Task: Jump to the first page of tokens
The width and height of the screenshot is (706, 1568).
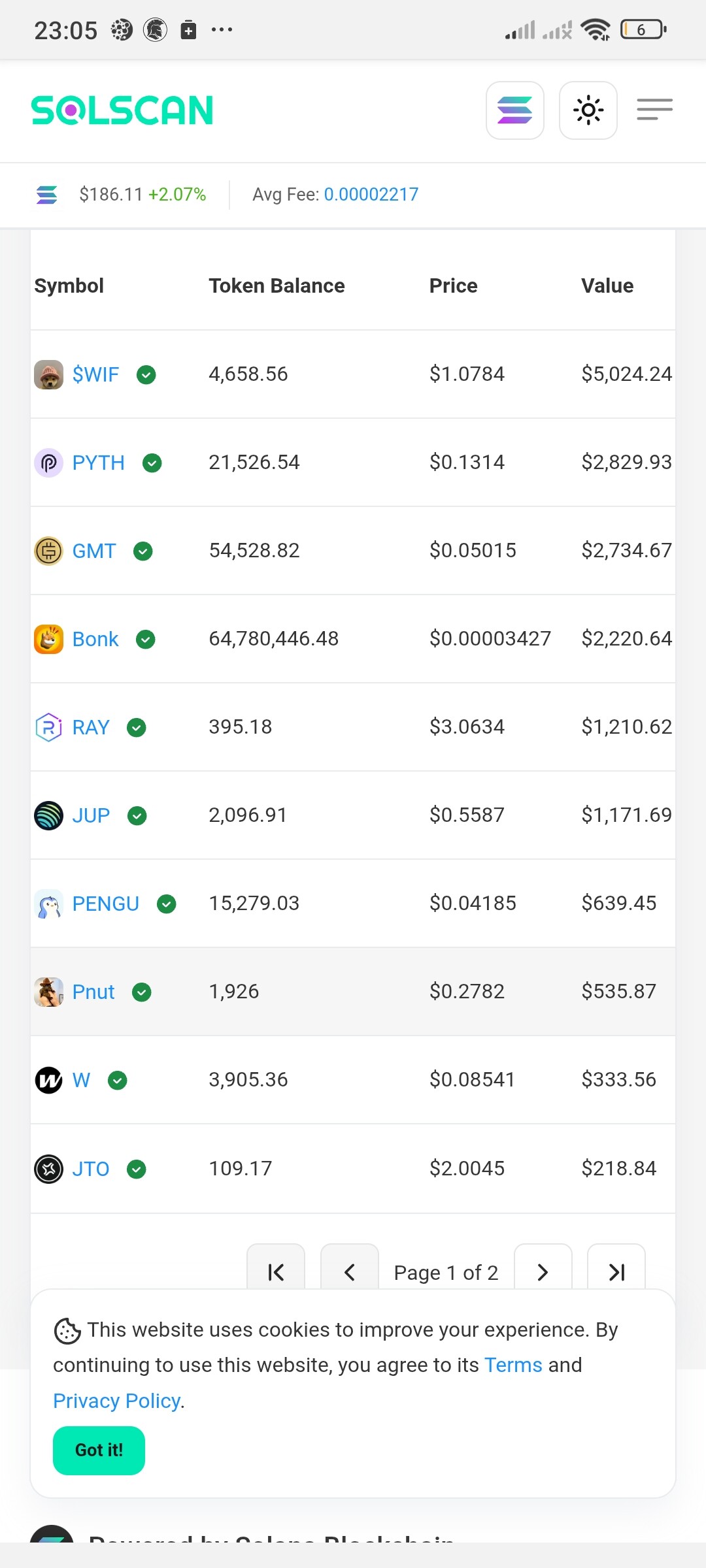Action: point(276,1268)
